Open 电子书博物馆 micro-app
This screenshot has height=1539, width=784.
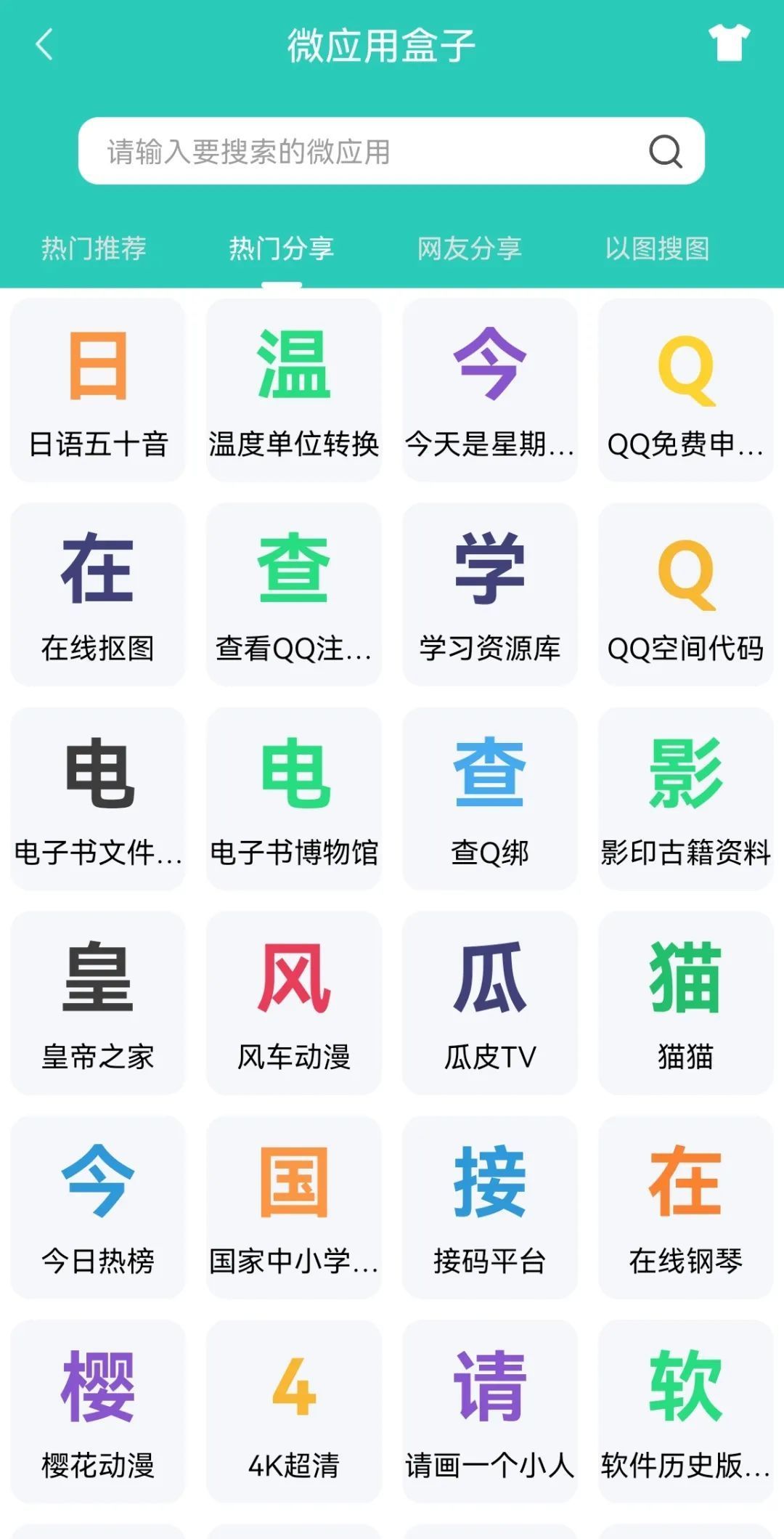coord(294,798)
